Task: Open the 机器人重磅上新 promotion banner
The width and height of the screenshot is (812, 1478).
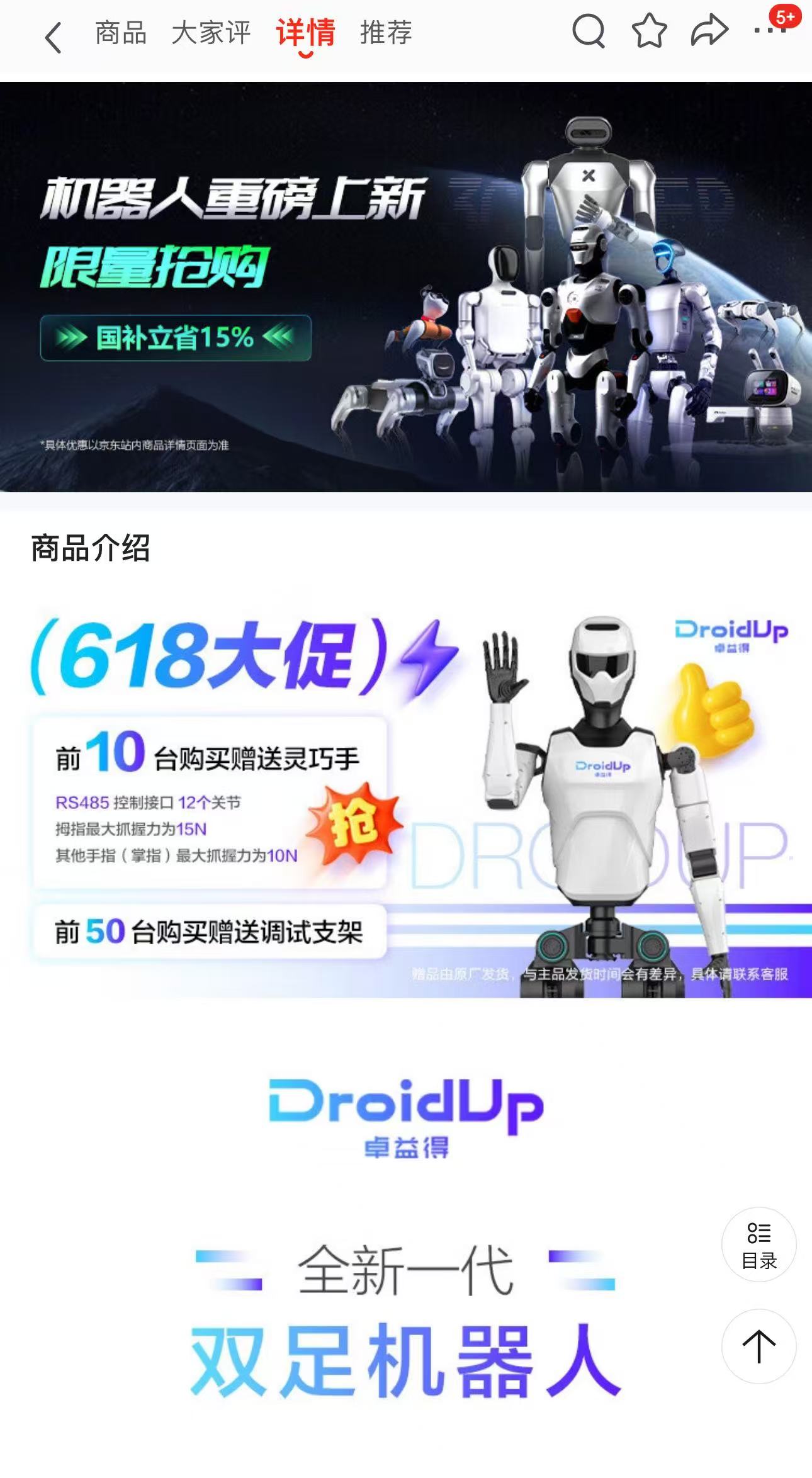Action: (x=405, y=286)
